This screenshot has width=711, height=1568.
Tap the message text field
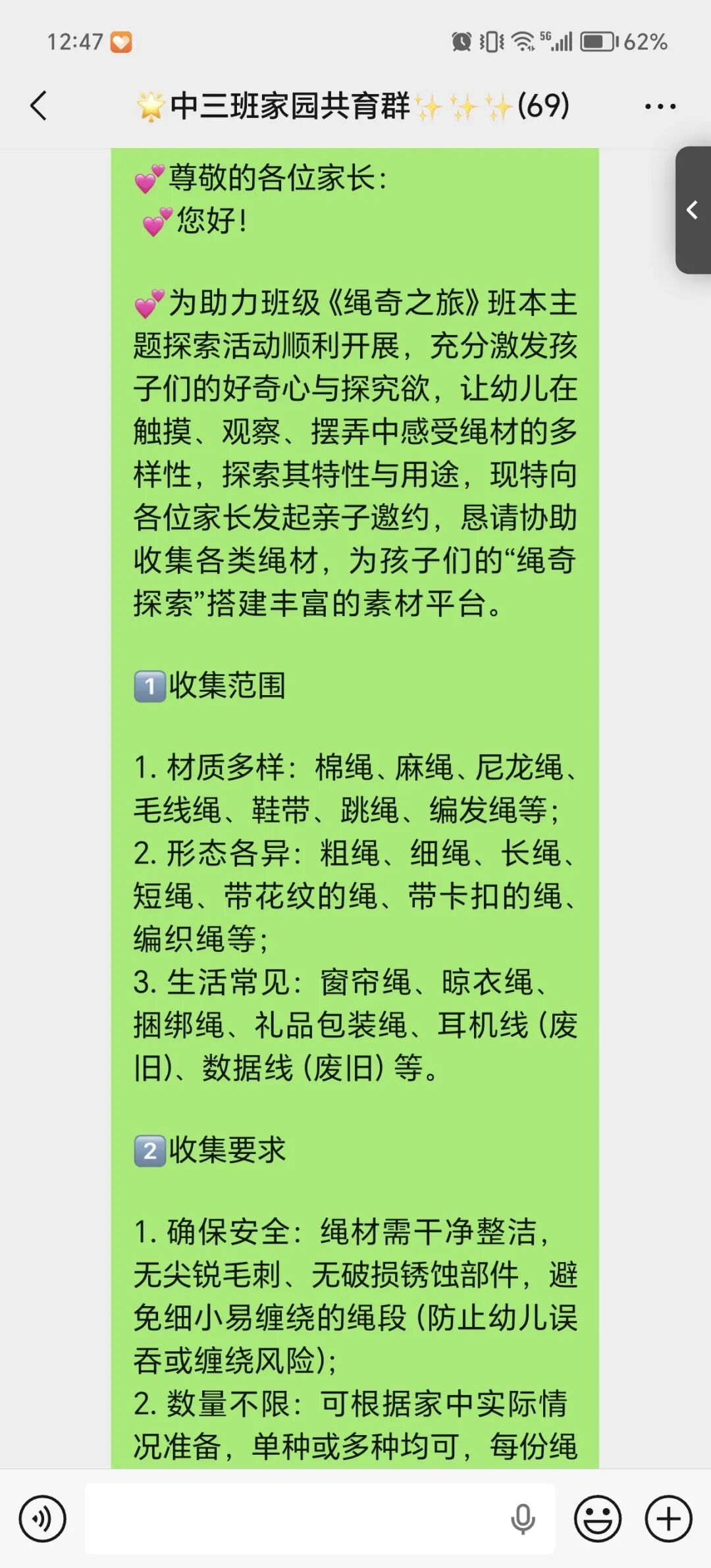click(x=296, y=1519)
